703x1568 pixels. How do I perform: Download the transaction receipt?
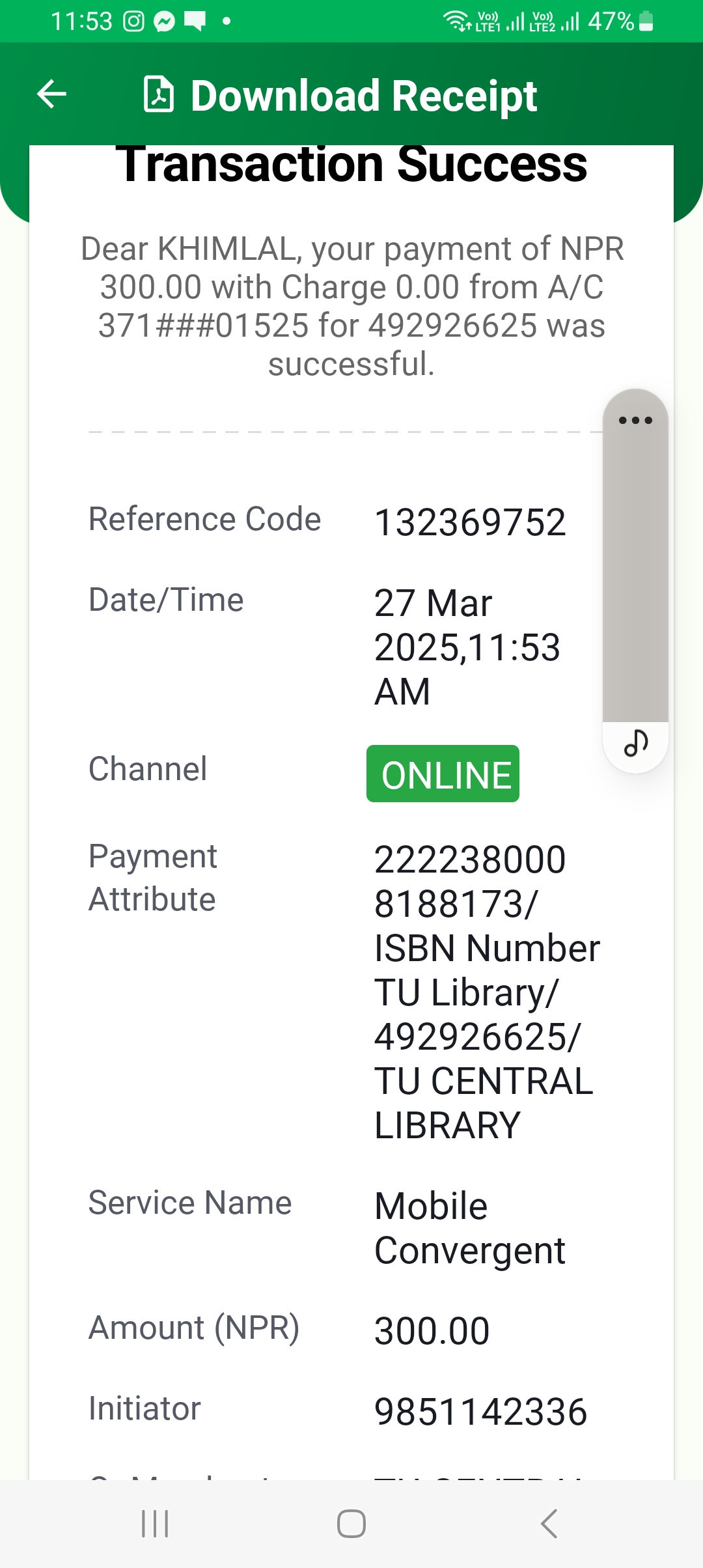coord(340,95)
